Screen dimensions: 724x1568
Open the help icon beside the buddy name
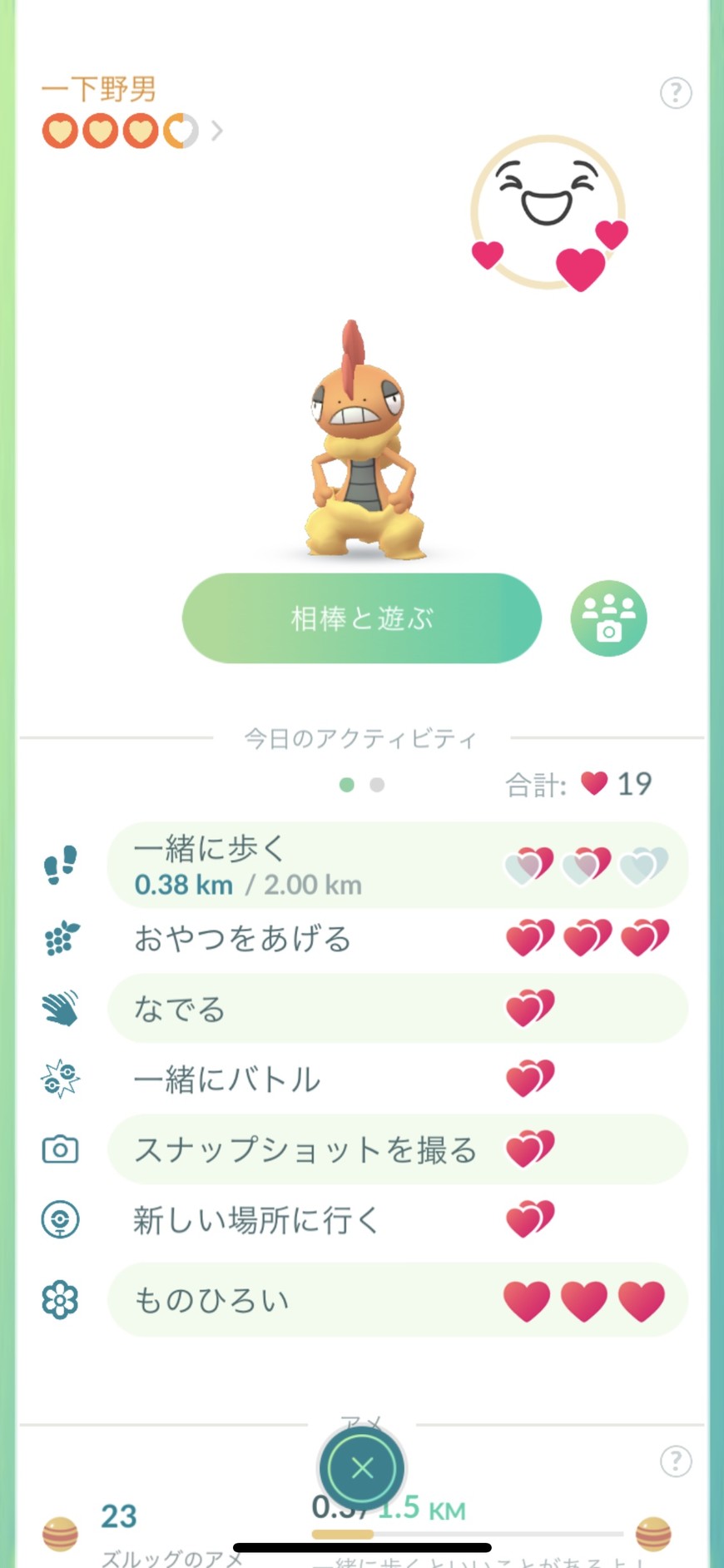pyautogui.click(x=675, y=92)
